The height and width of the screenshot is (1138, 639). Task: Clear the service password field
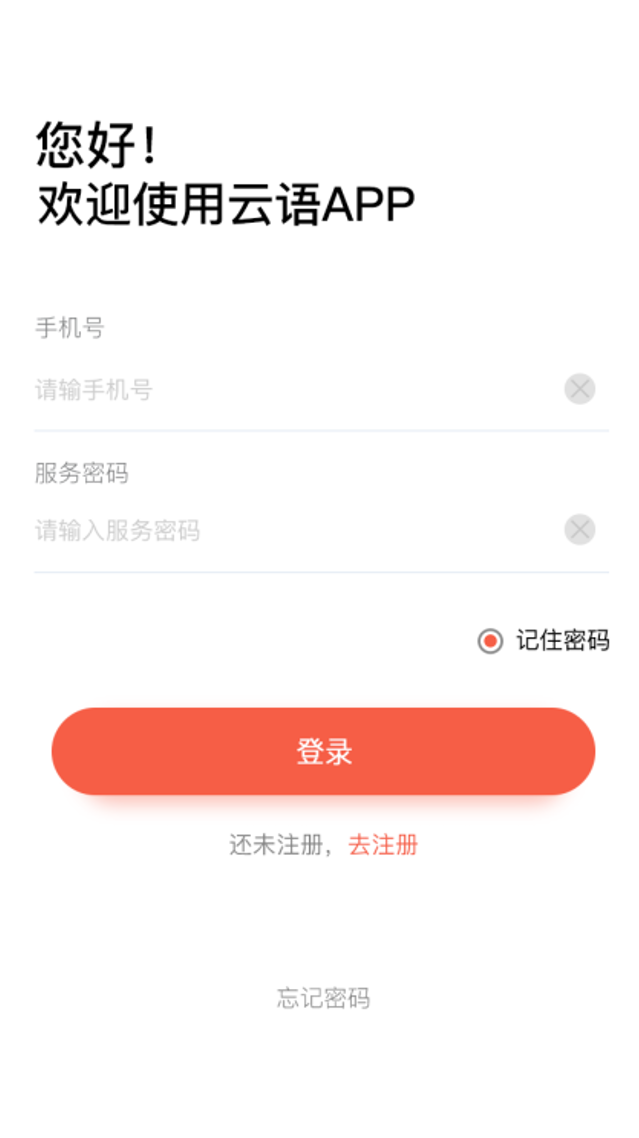pos(580,530)
